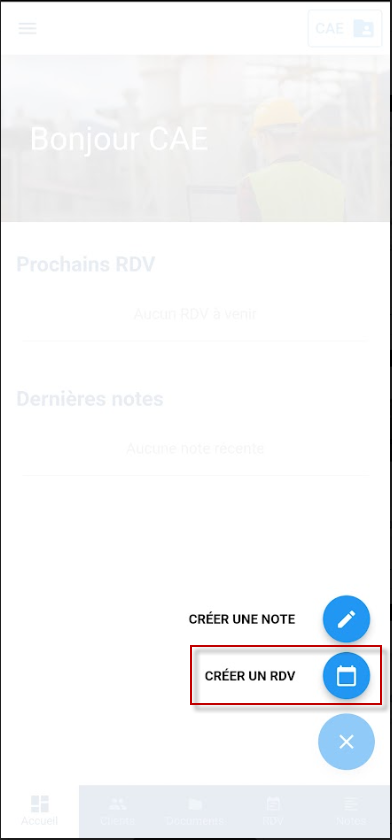This screenshot has height=840, width=392.
Task: Tap the Créer un RDV calendar button
Action: pyautogui.click(x=346, y=676)
